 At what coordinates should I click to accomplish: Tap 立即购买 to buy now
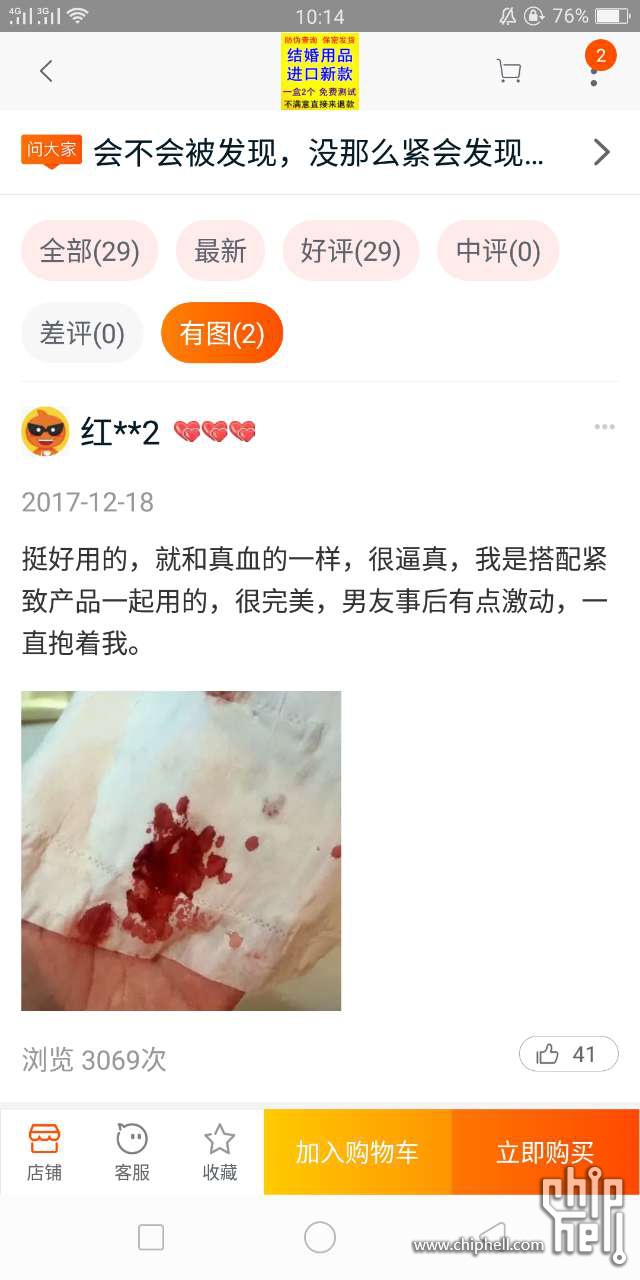[545, 1152]
